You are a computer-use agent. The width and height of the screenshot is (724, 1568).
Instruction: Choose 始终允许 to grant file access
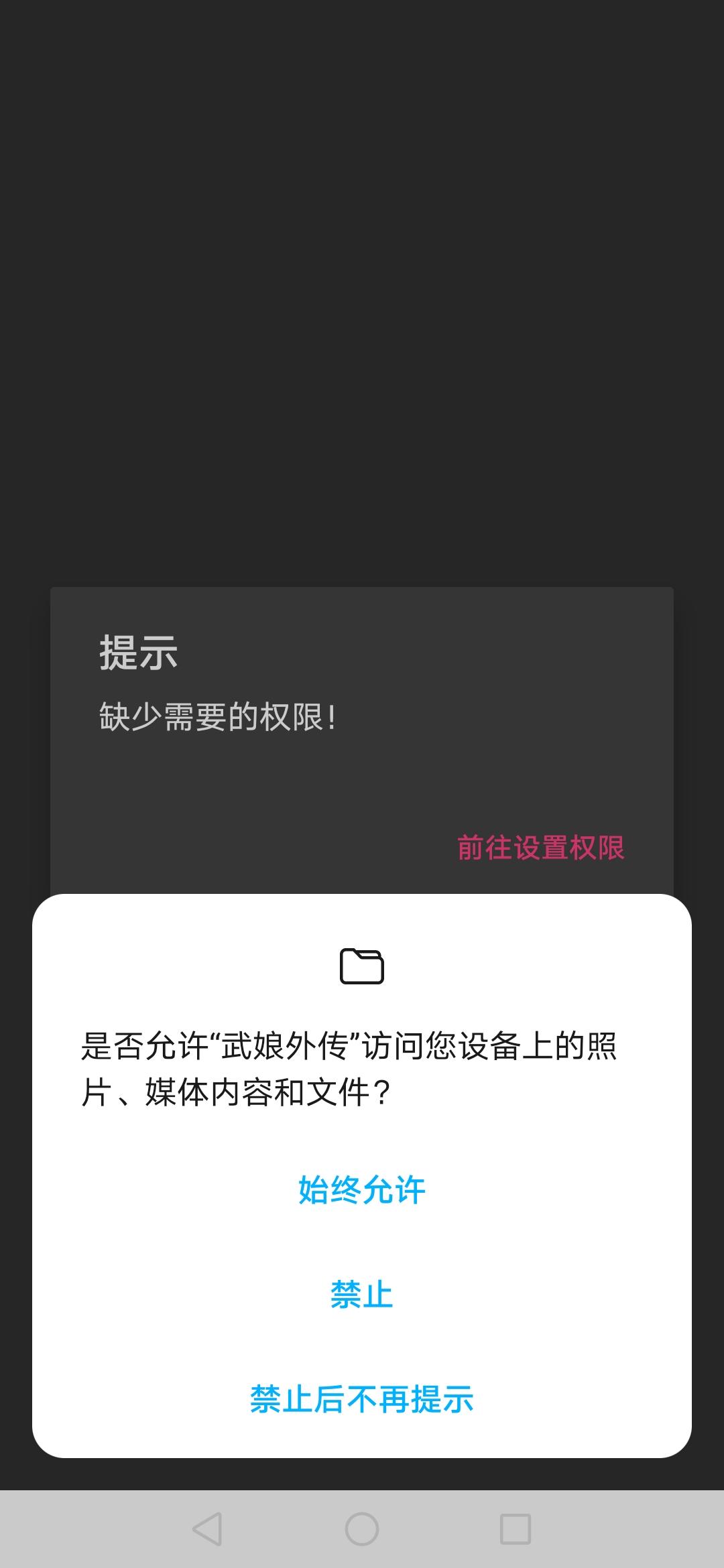coord(362,1191)
